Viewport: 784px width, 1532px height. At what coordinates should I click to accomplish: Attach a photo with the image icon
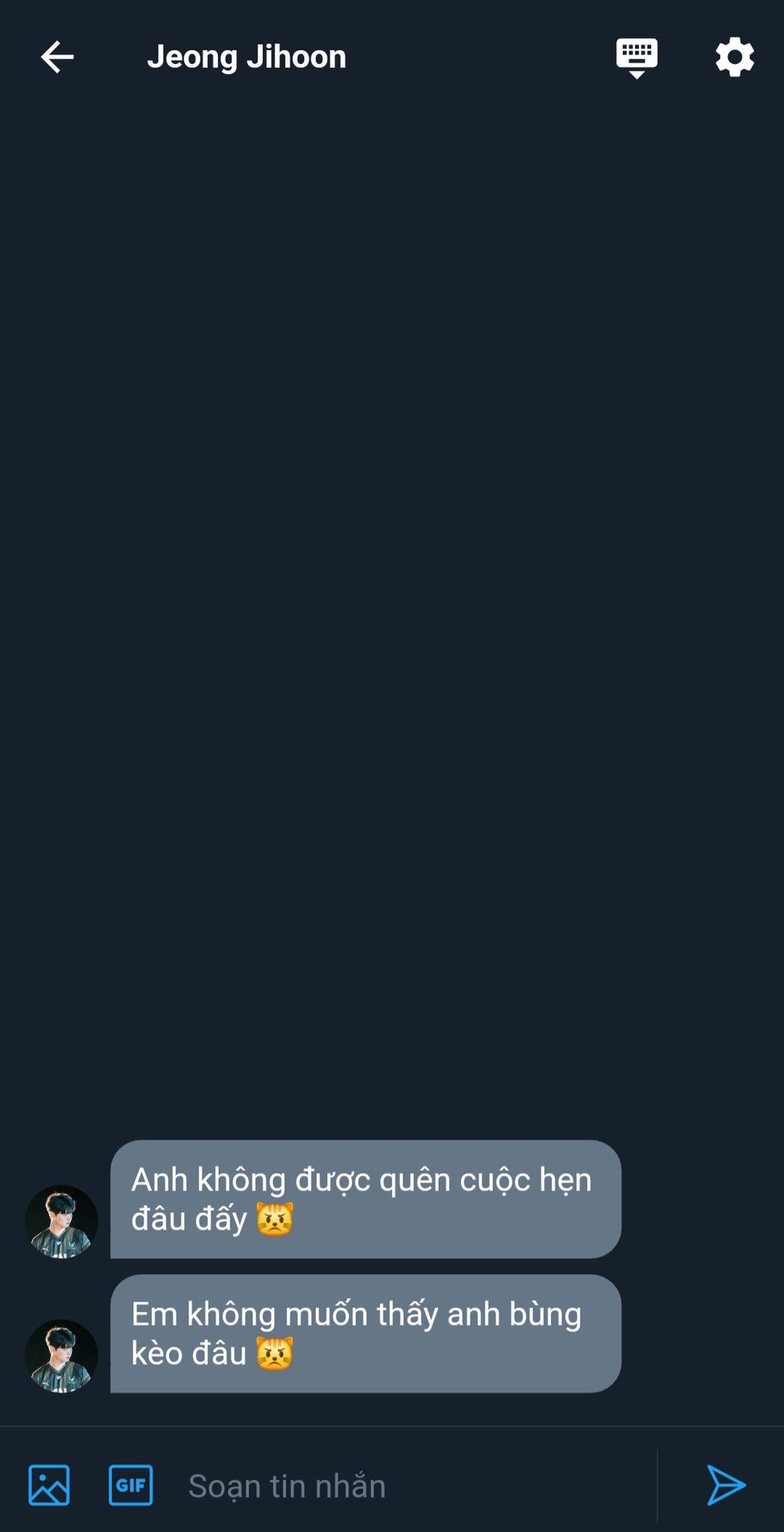[49, 1485]
